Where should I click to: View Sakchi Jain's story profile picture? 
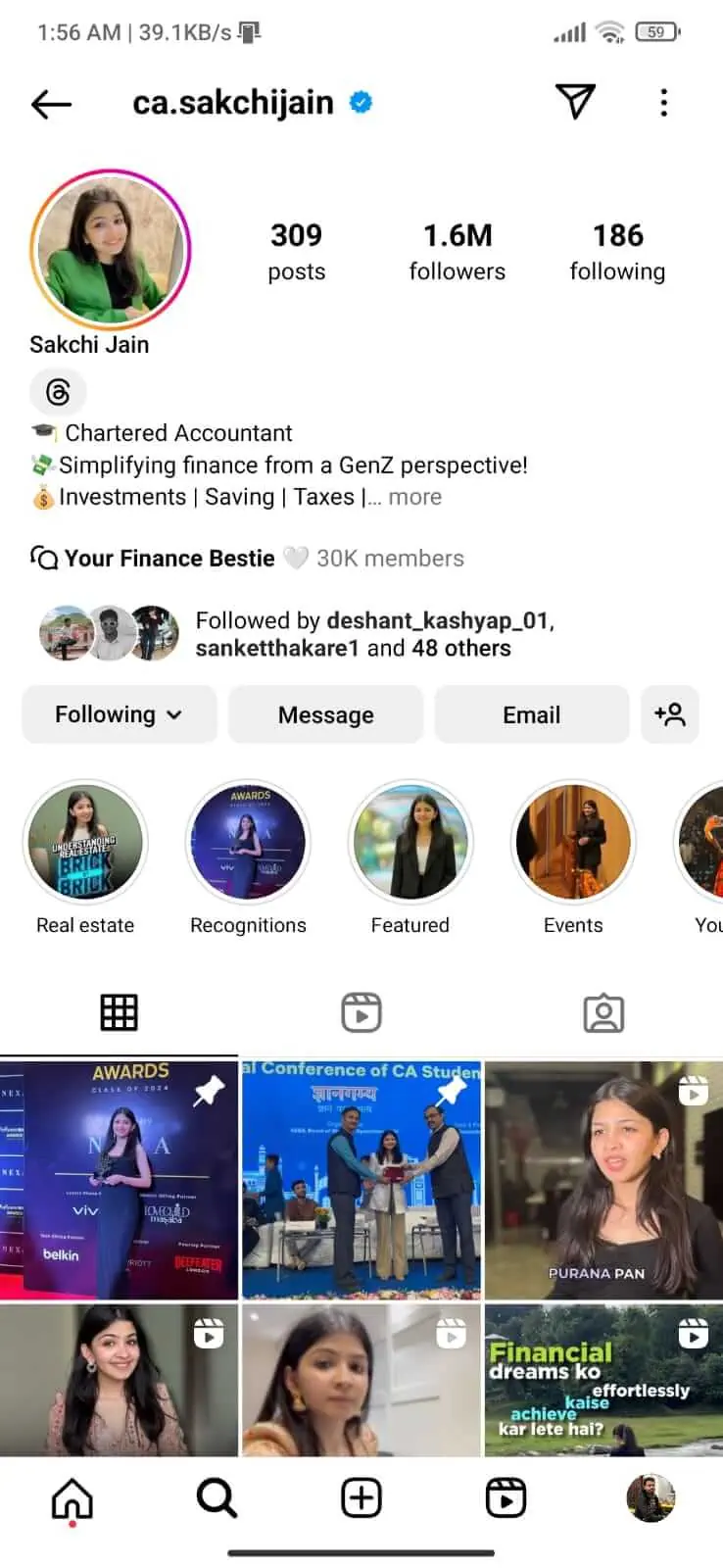click(x=110, y=250)
